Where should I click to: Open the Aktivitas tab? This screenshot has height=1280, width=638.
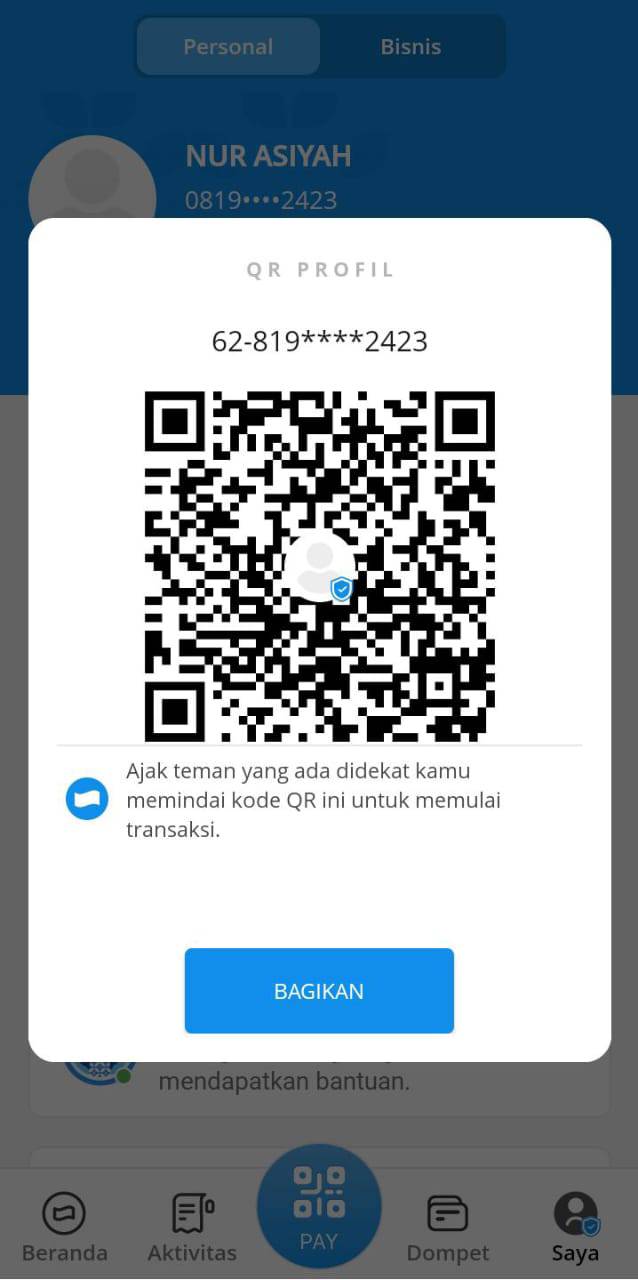coord(192,1227)
